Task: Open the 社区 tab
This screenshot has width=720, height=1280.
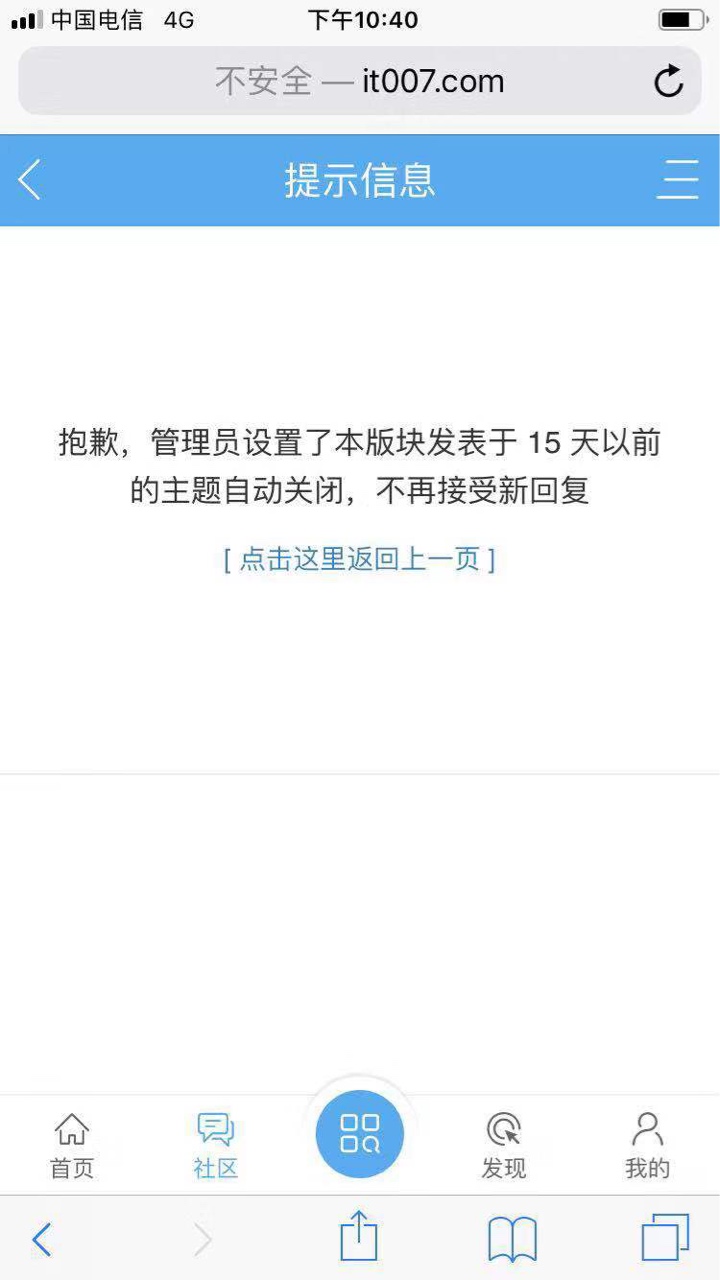Action: (216, 1146)
